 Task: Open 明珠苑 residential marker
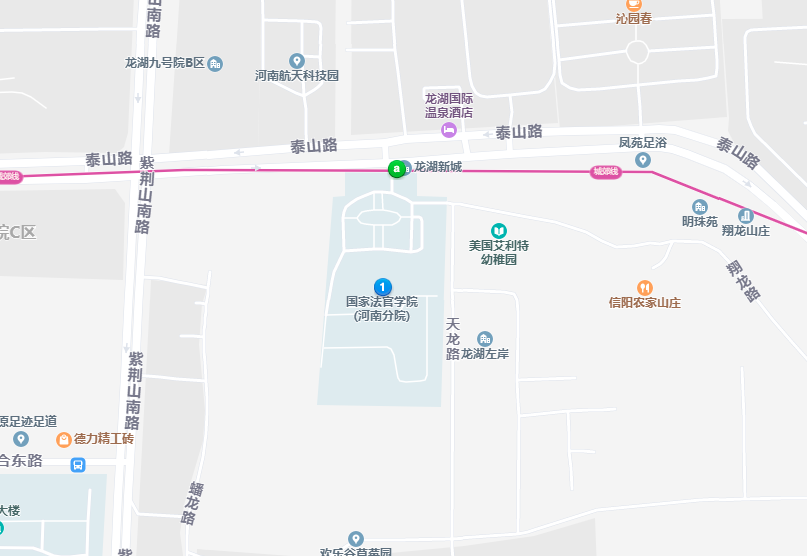[699, 207]
